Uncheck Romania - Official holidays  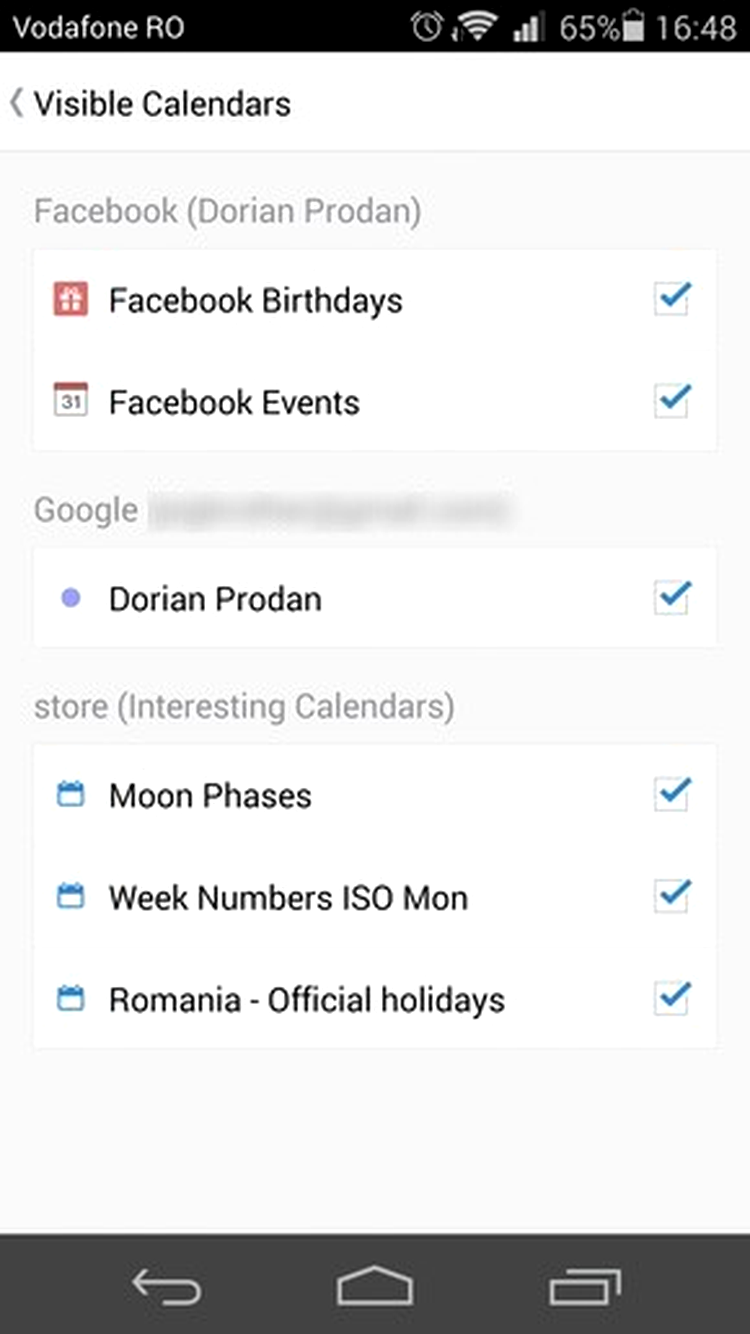[x=672, y=998]
